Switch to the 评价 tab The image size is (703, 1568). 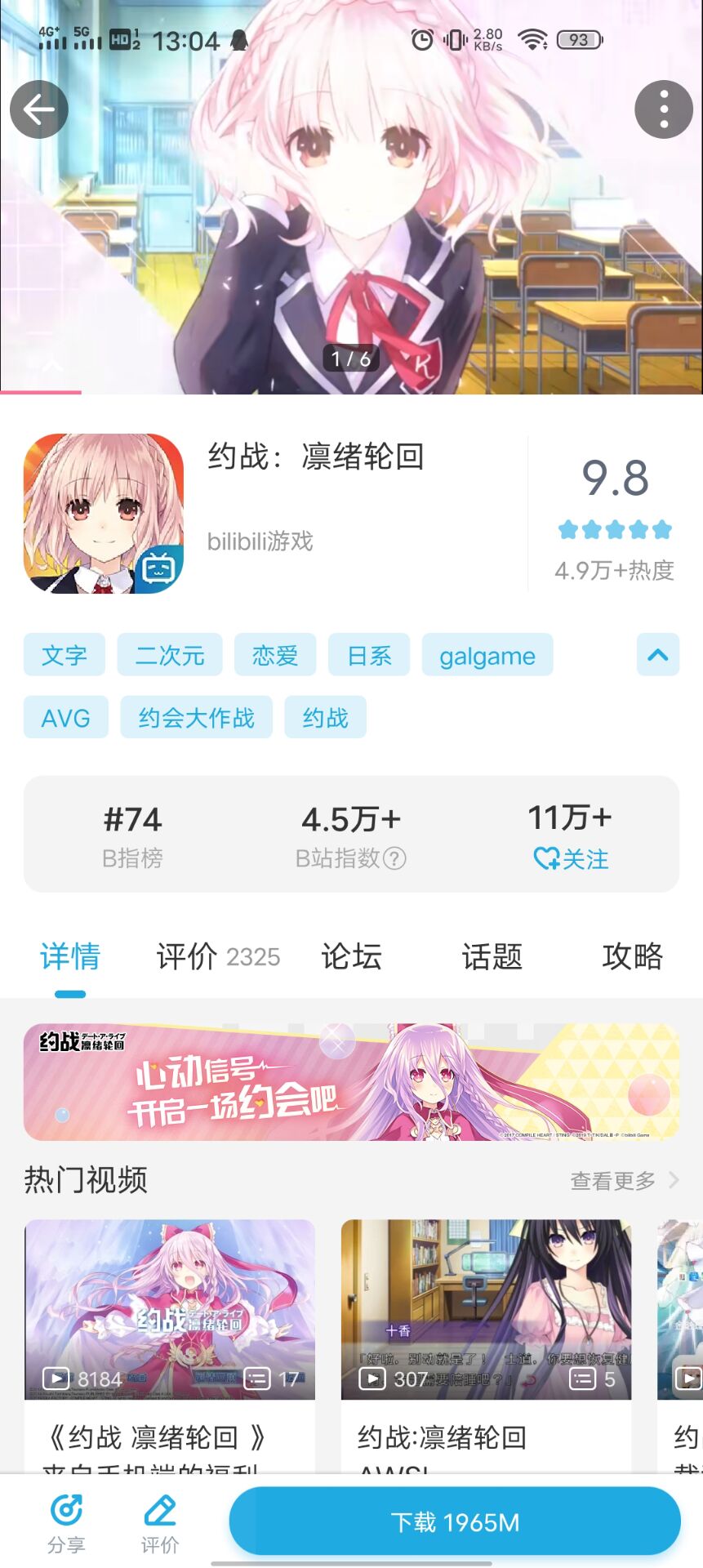tap(218, 956)
